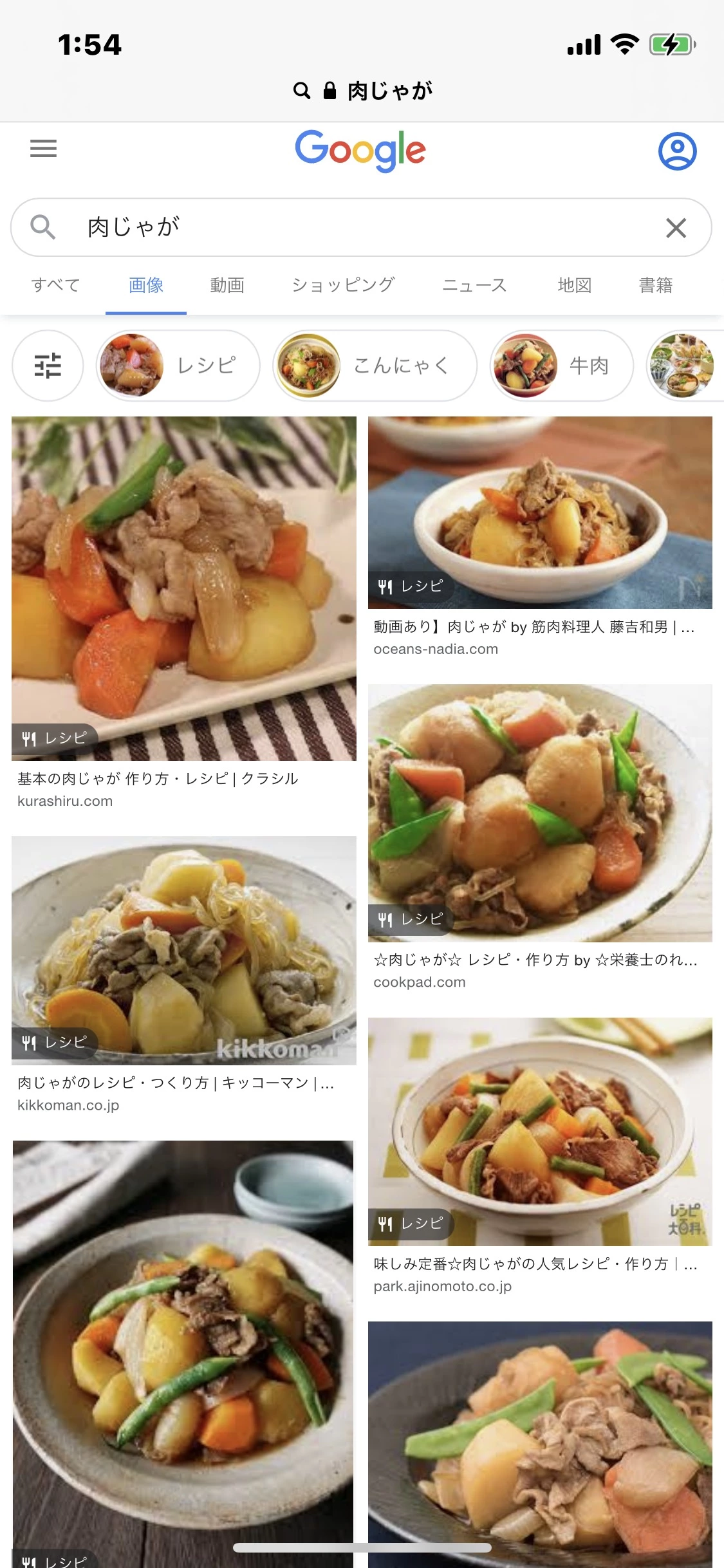Clear the search query with X
Viewport: 724px width, 1568px height.
[x=676, y=228]
